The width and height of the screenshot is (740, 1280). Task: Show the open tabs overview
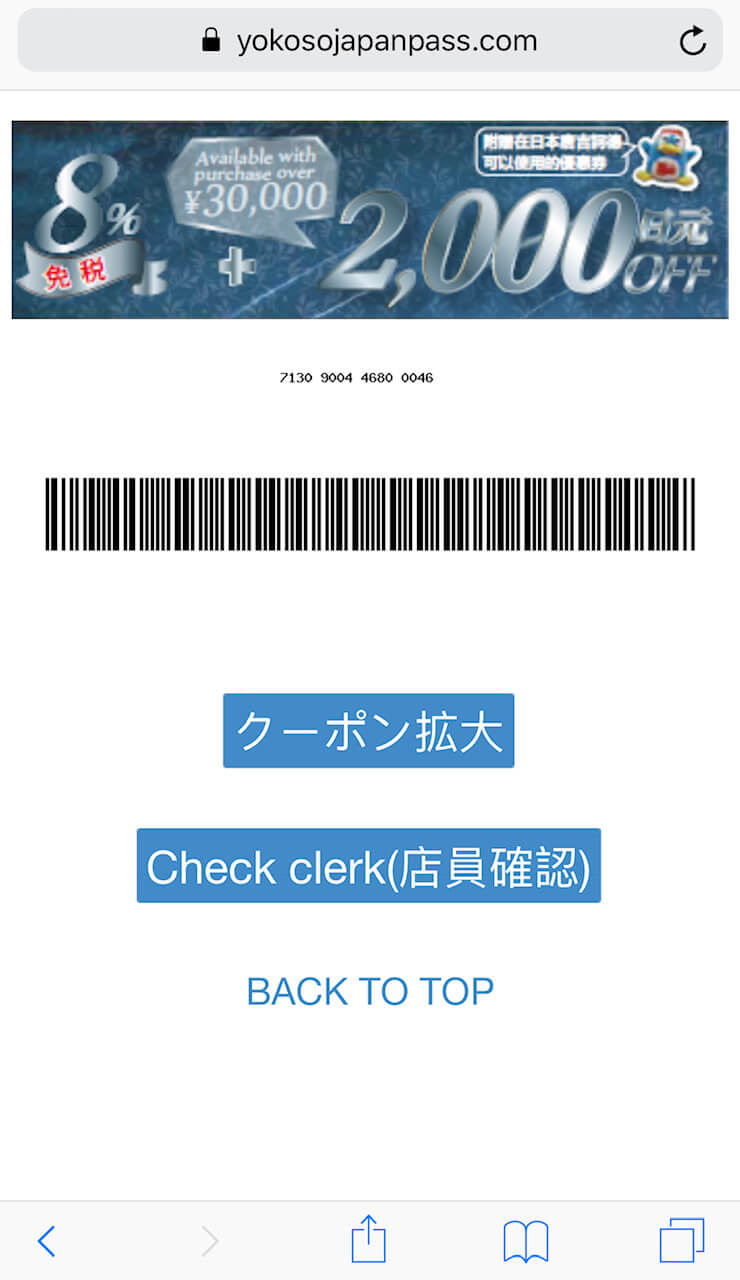click(x=681, y=1241)
